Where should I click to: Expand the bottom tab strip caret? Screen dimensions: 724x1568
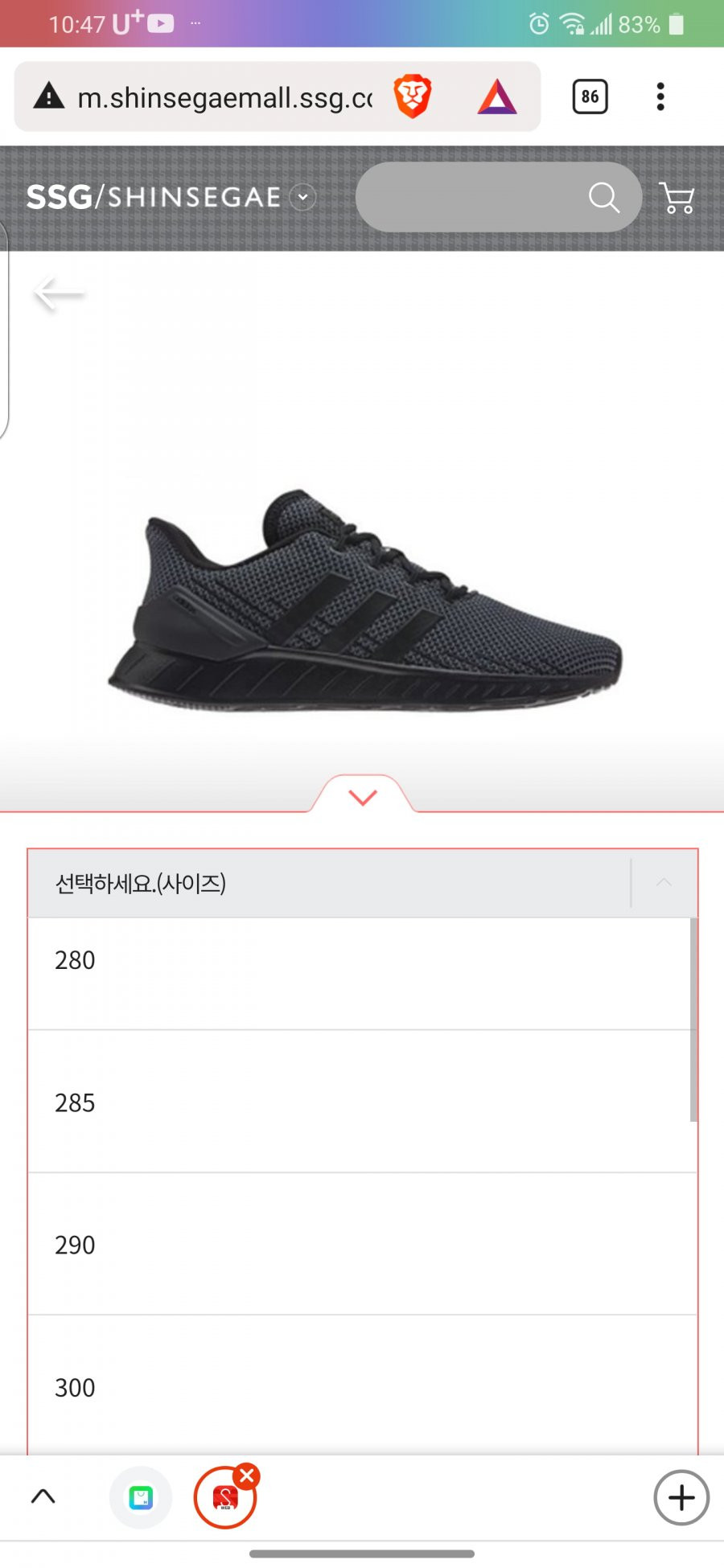(43, 1496)
